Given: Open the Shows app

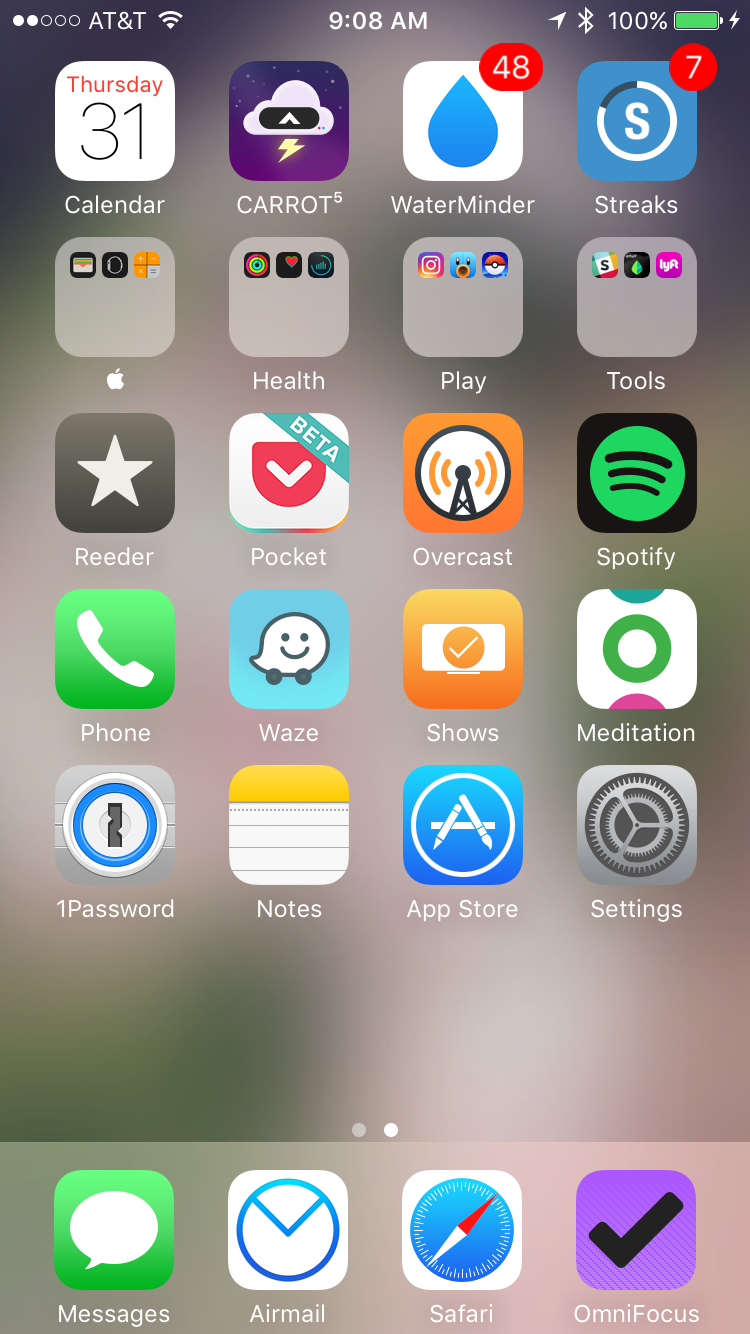Looking at the screenshot, I should pos(463,649).
